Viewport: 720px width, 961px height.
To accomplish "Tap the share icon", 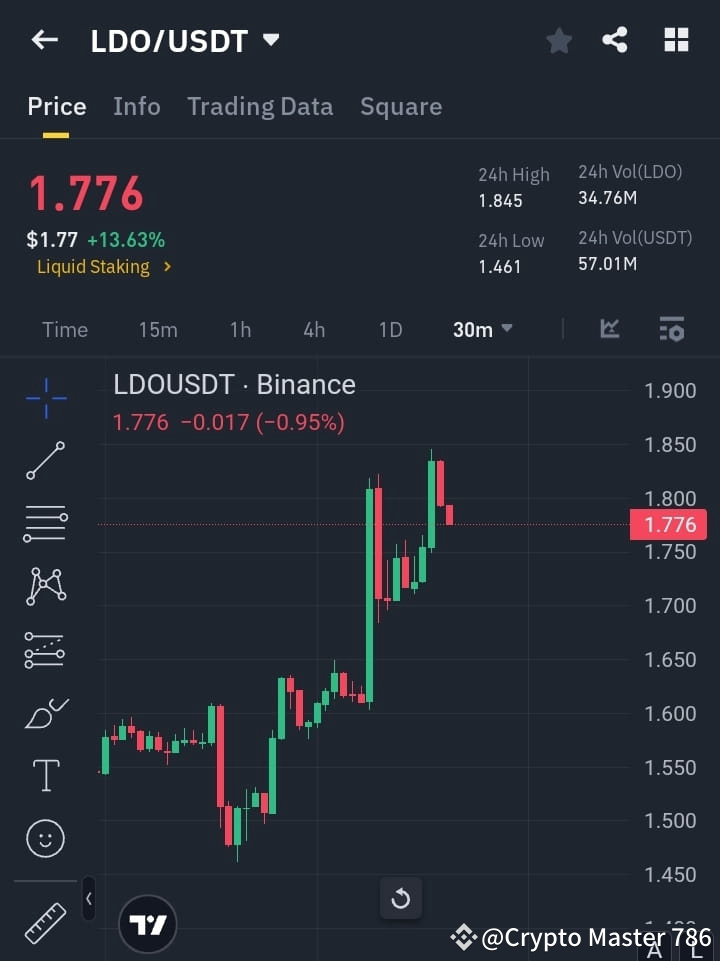I will [615, 40].
